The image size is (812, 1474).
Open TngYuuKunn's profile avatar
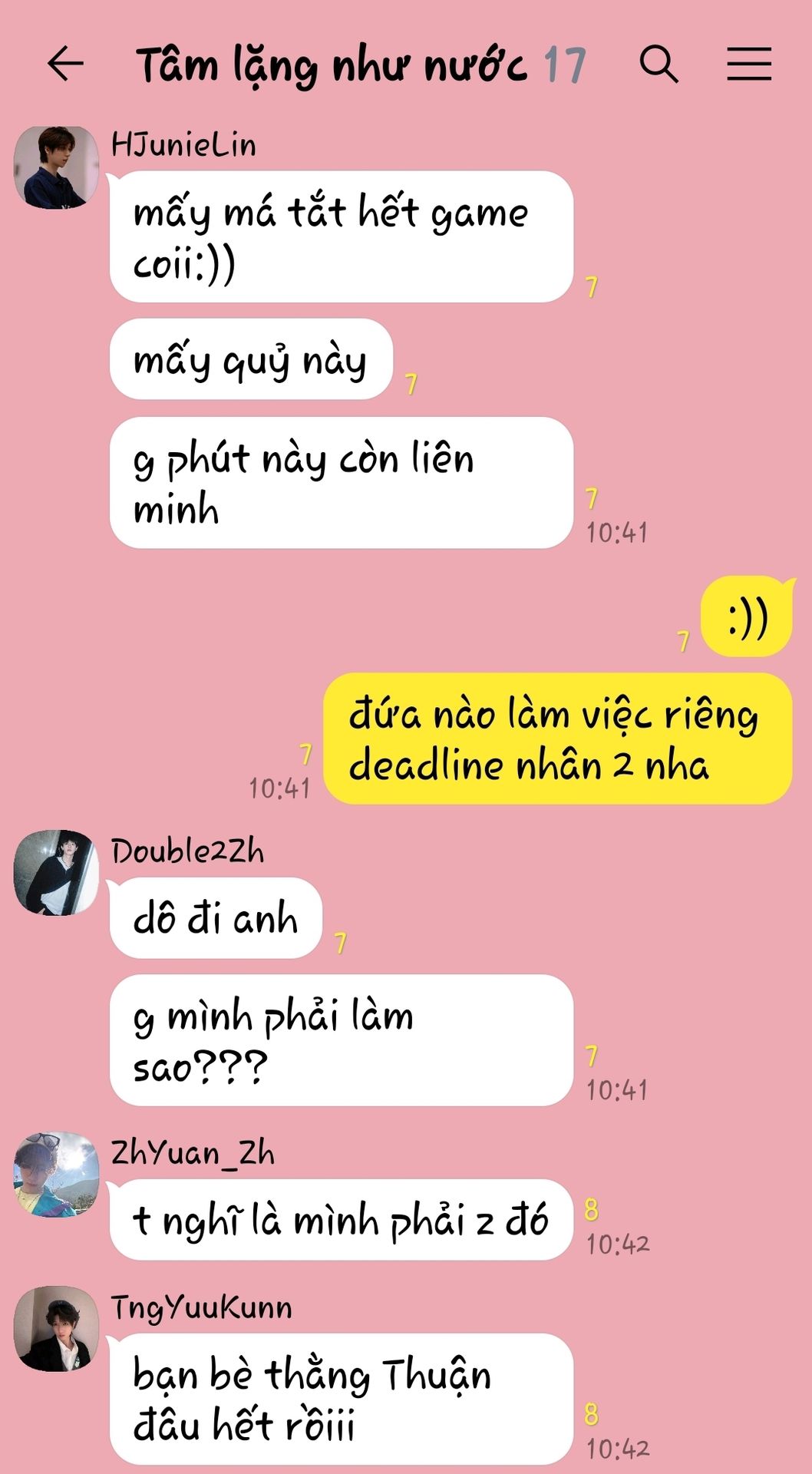(56, 1329)
